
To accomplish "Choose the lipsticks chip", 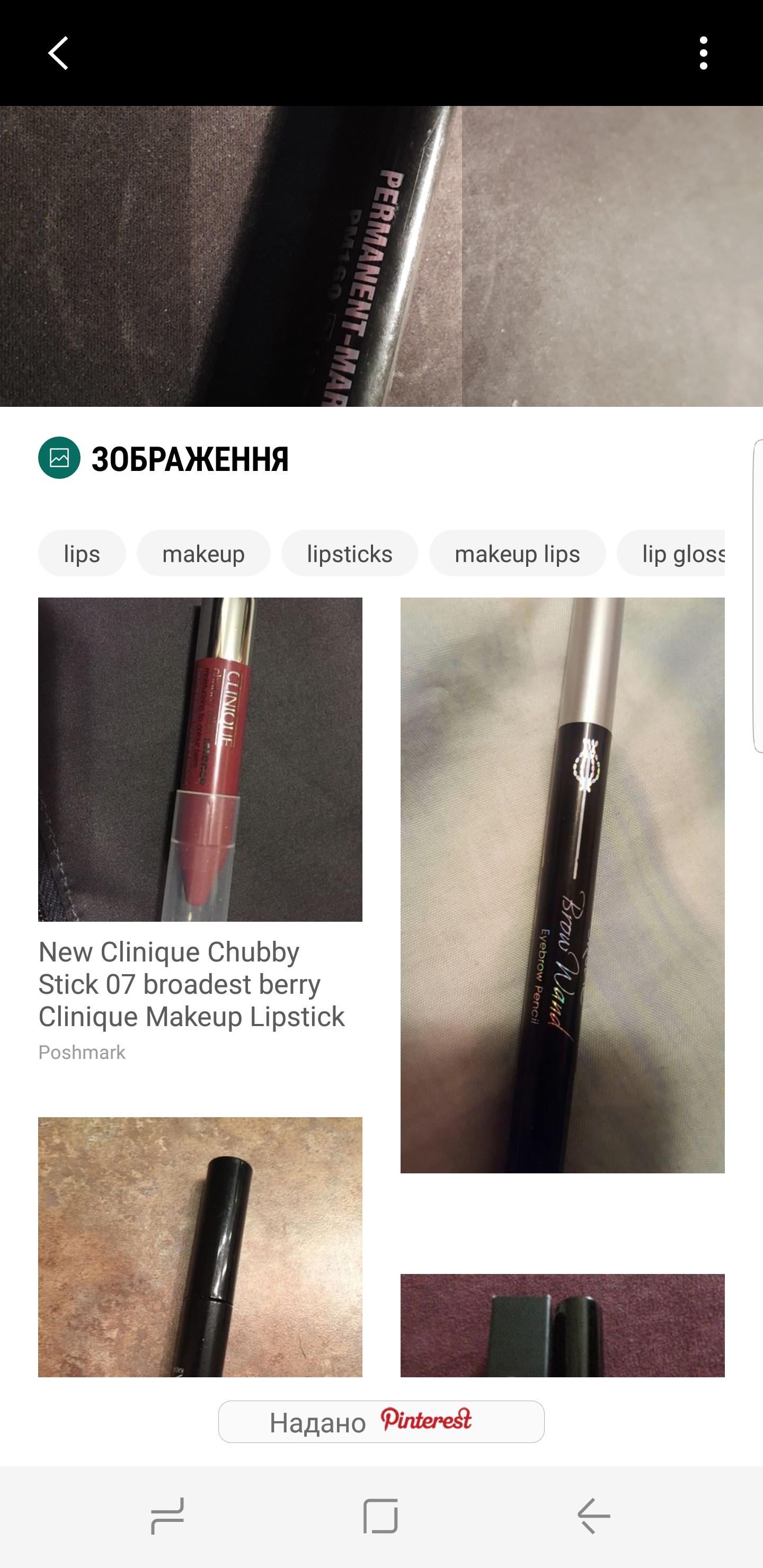I will tap(350, 554).
